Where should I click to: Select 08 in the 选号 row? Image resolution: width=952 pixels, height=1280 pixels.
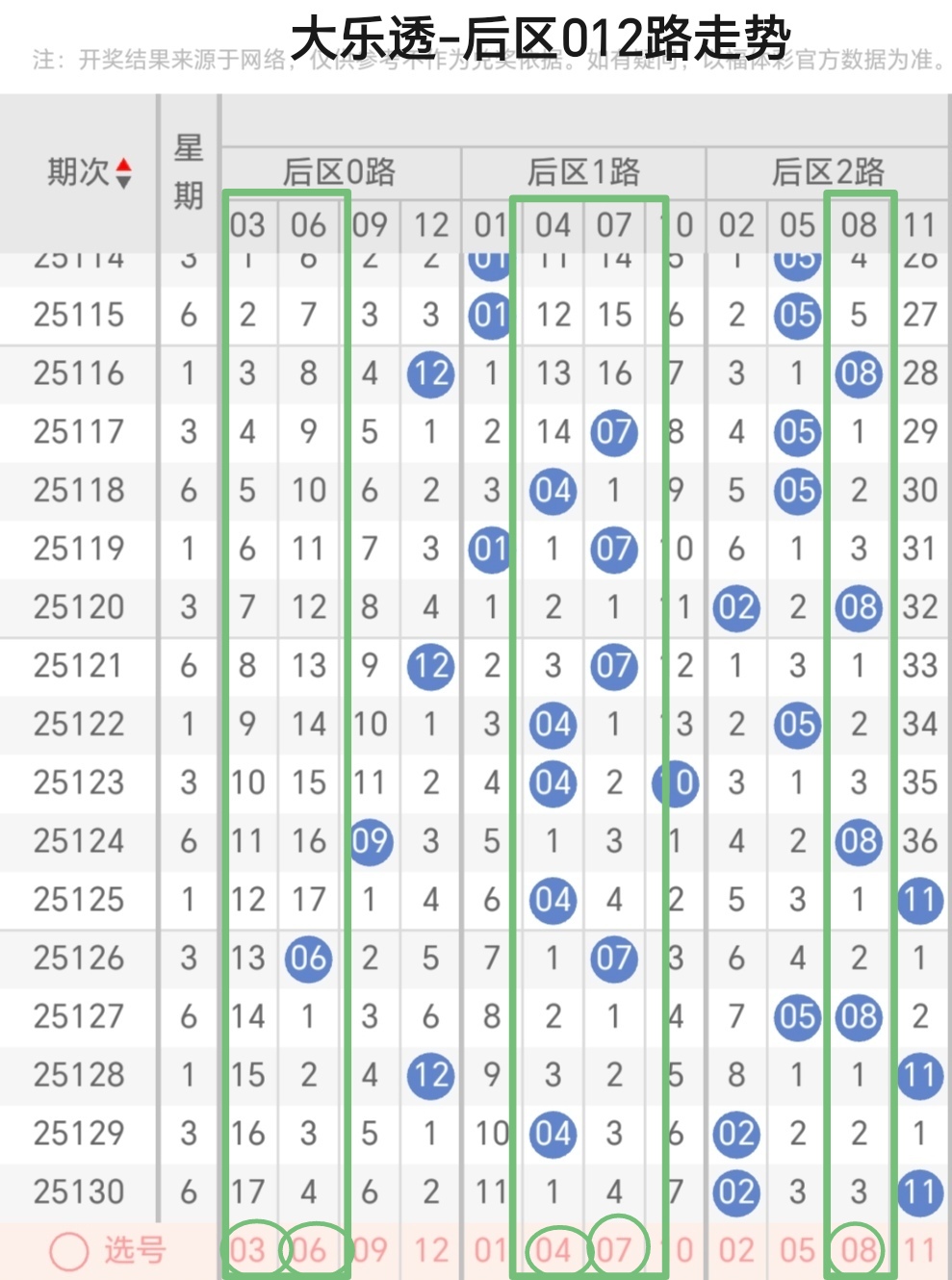click(x=859, y=1250)
